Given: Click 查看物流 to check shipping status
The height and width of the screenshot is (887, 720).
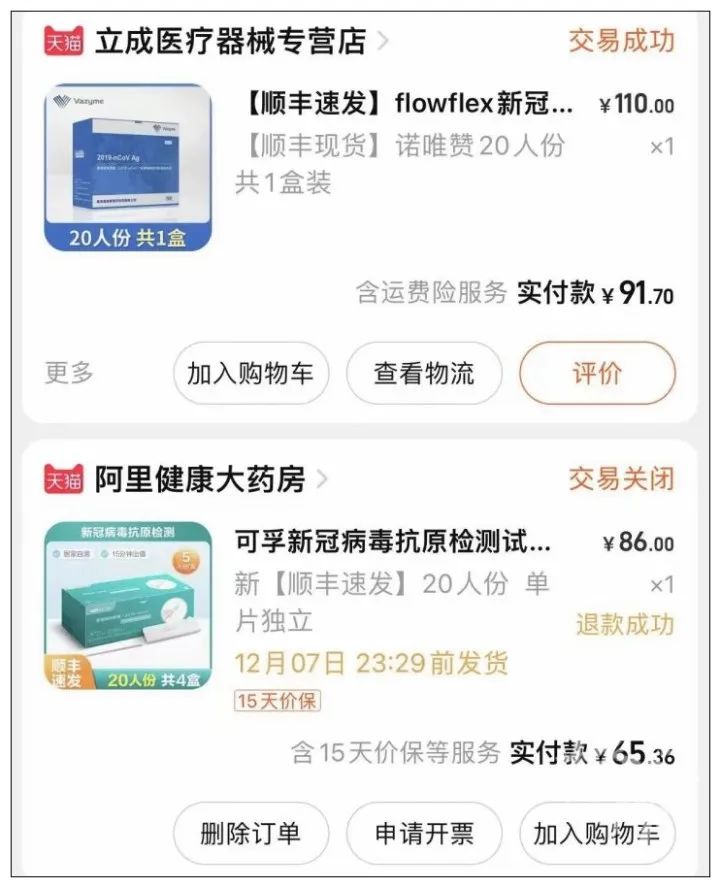Looking at the screenshot, I should [x=424, y=372].
